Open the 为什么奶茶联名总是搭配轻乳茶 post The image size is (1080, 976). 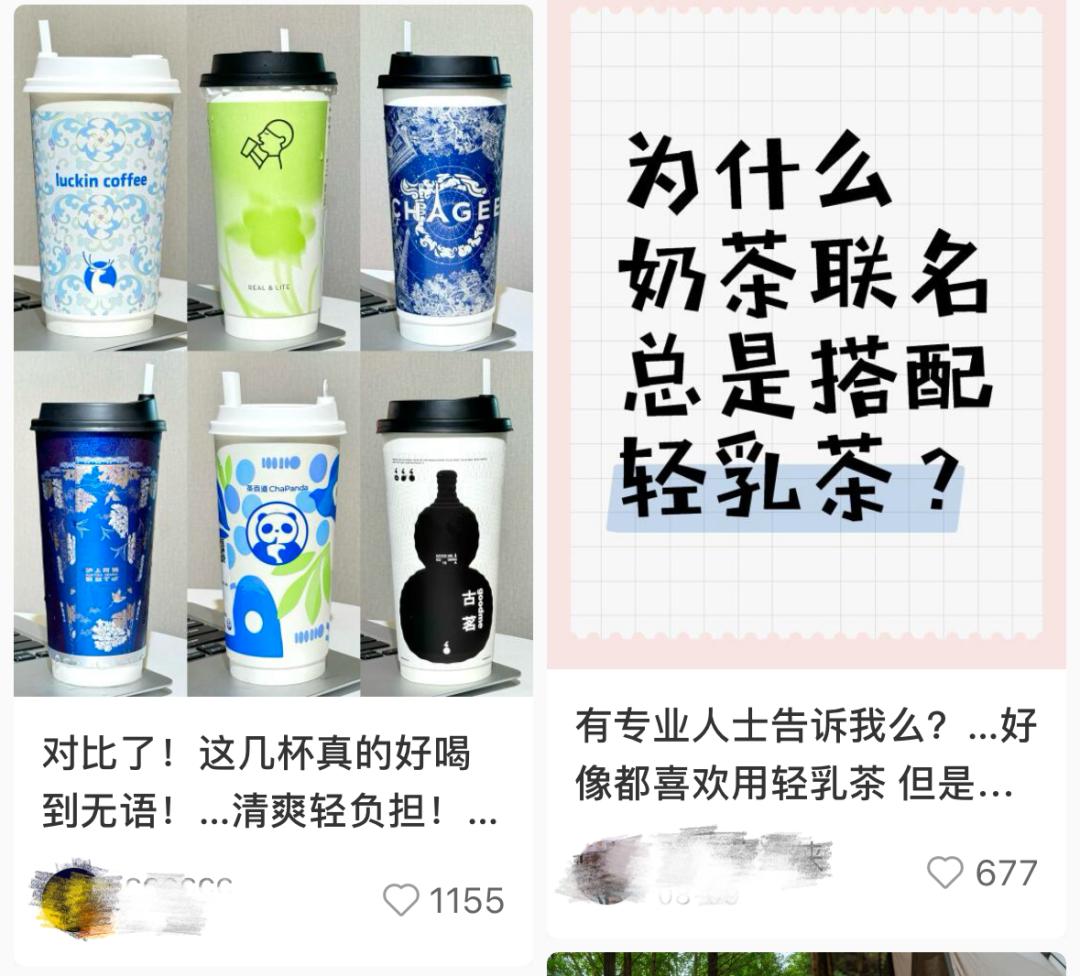(806, 330)
